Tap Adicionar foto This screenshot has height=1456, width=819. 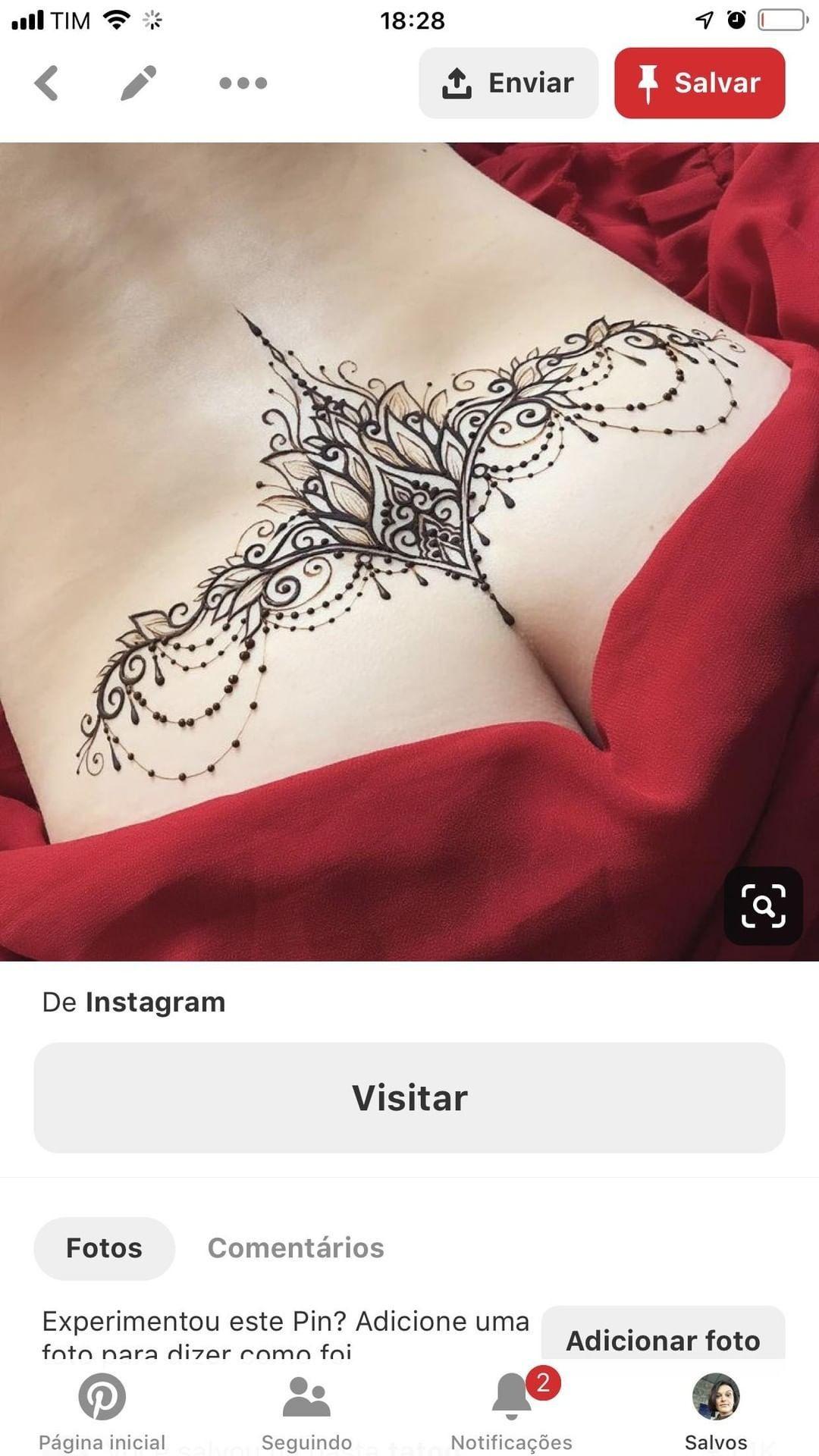click(663, 1339)
